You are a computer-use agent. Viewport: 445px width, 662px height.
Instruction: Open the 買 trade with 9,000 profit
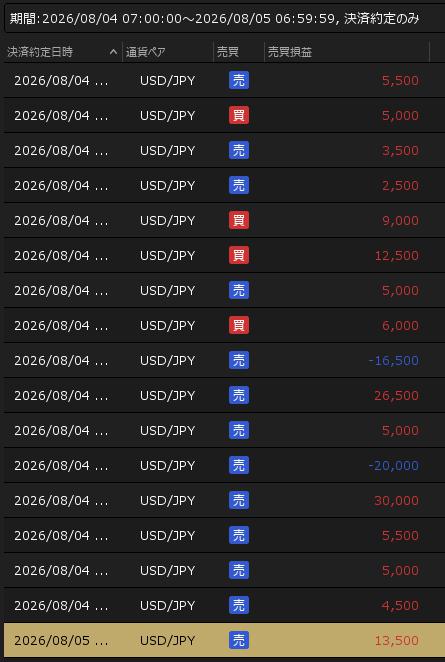tap(224, 220)
